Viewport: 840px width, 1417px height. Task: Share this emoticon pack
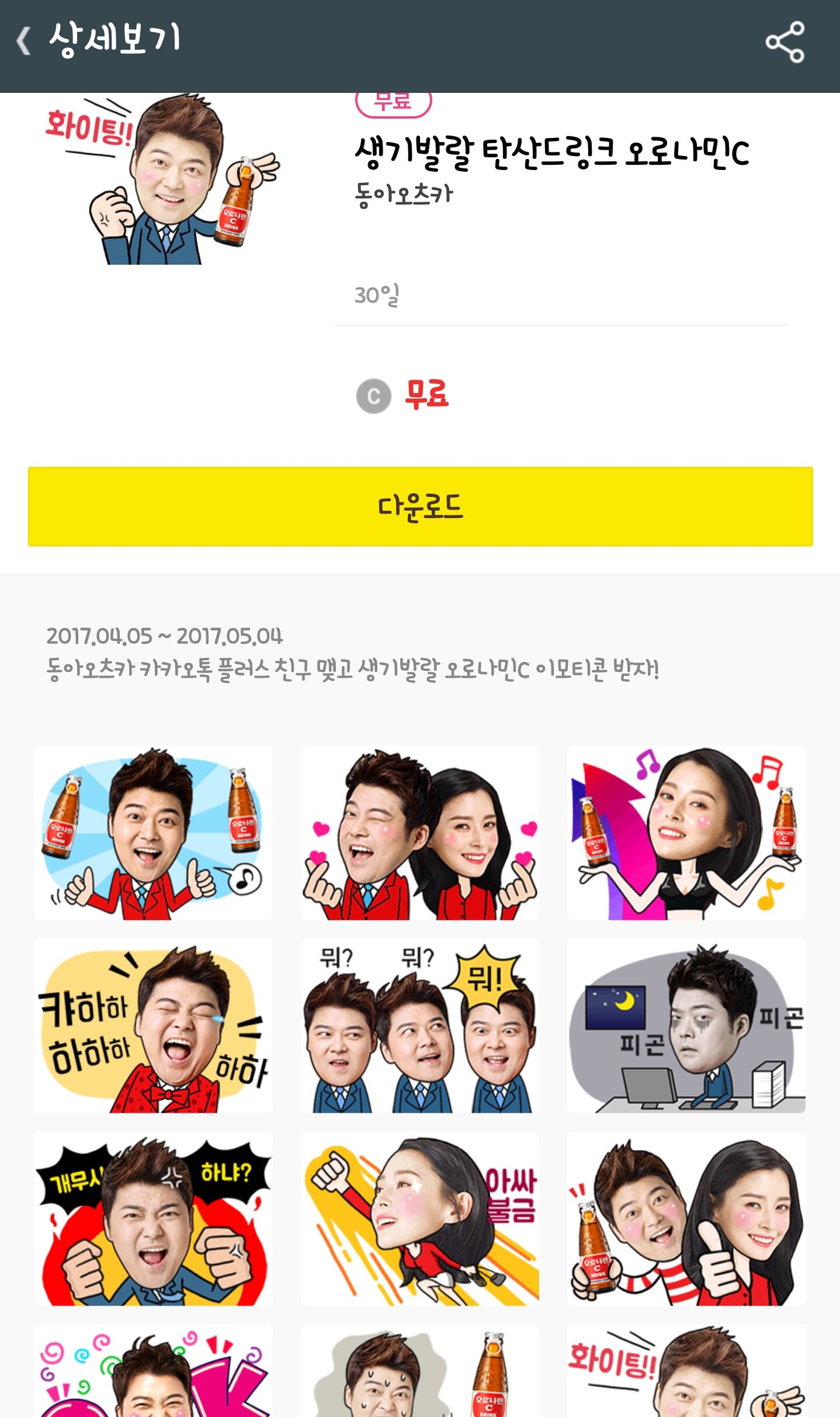[785, 42]
